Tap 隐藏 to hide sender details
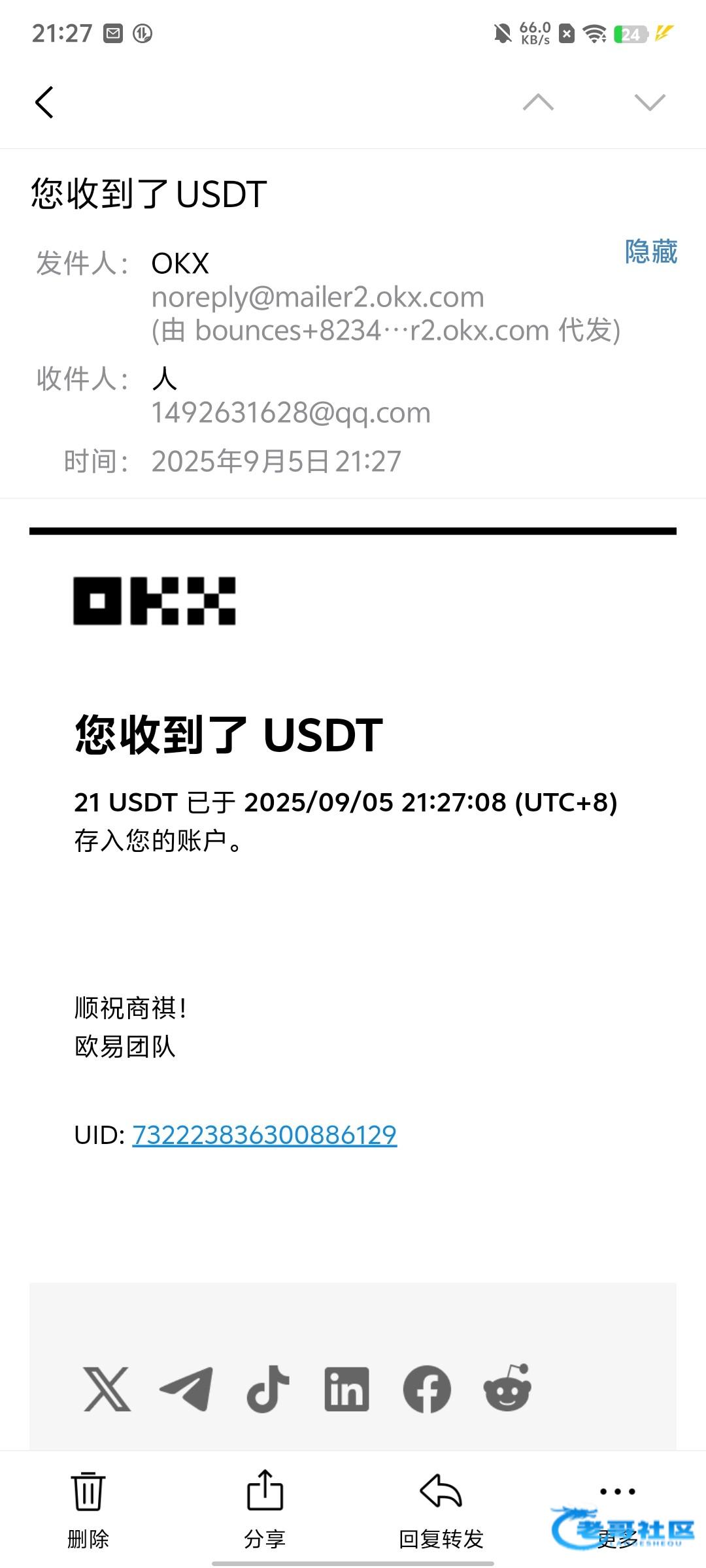Viewport: 706px width, 1568px height. coord(651,252)
